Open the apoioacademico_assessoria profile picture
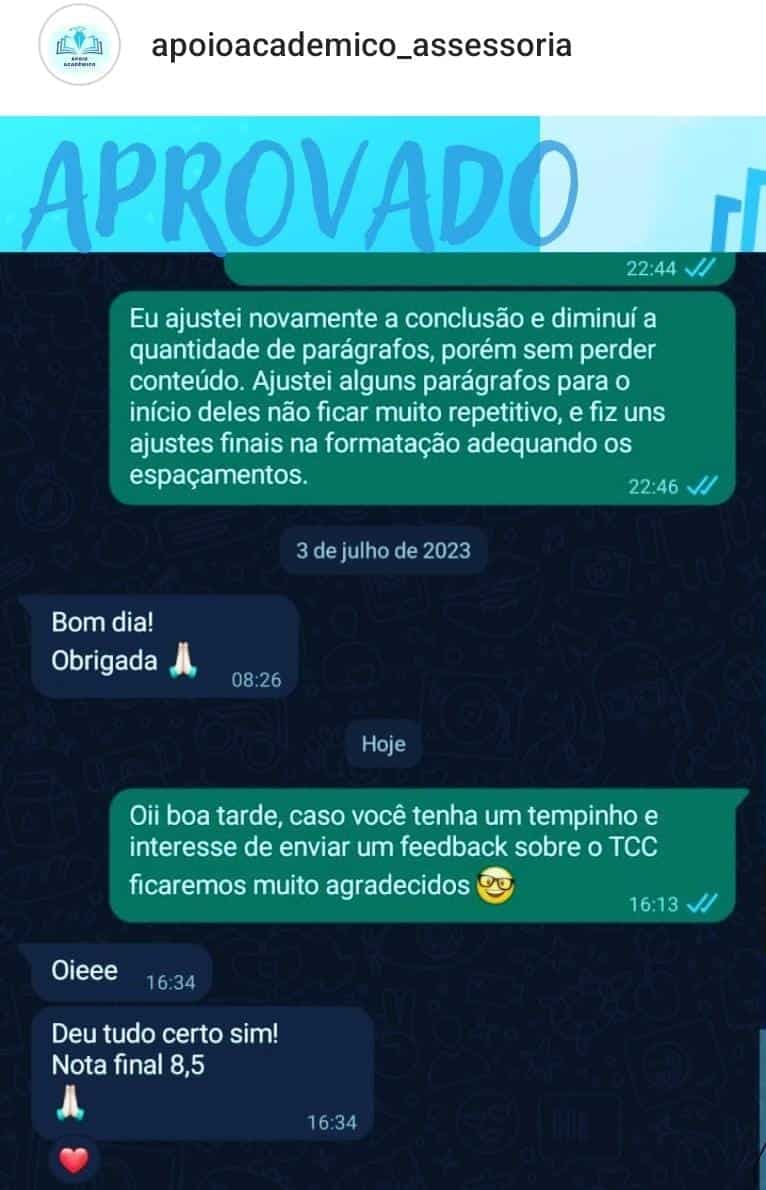Screen dimensions: 766x1190 (x=80, y=48)
